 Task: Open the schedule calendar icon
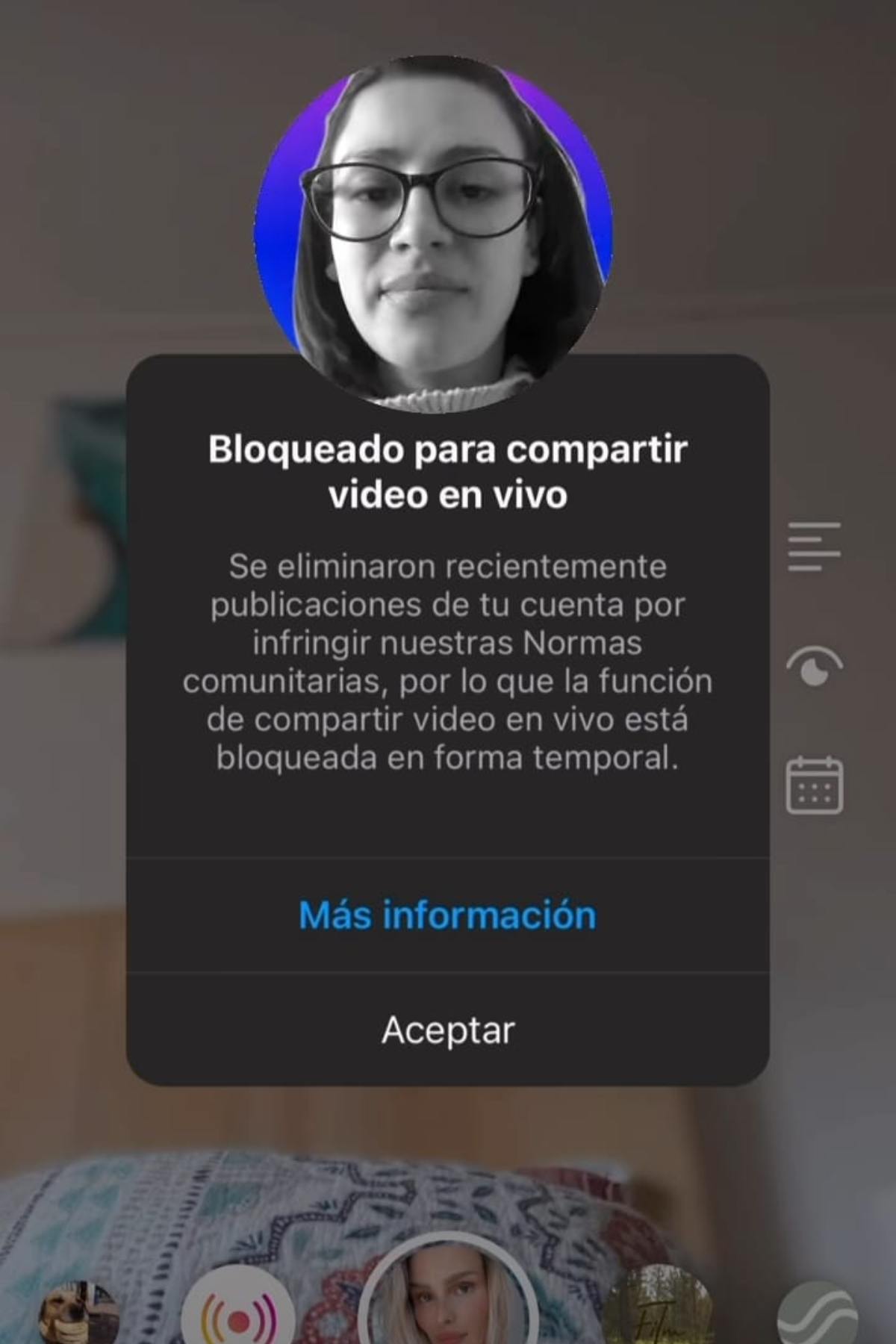pos(815,785)
